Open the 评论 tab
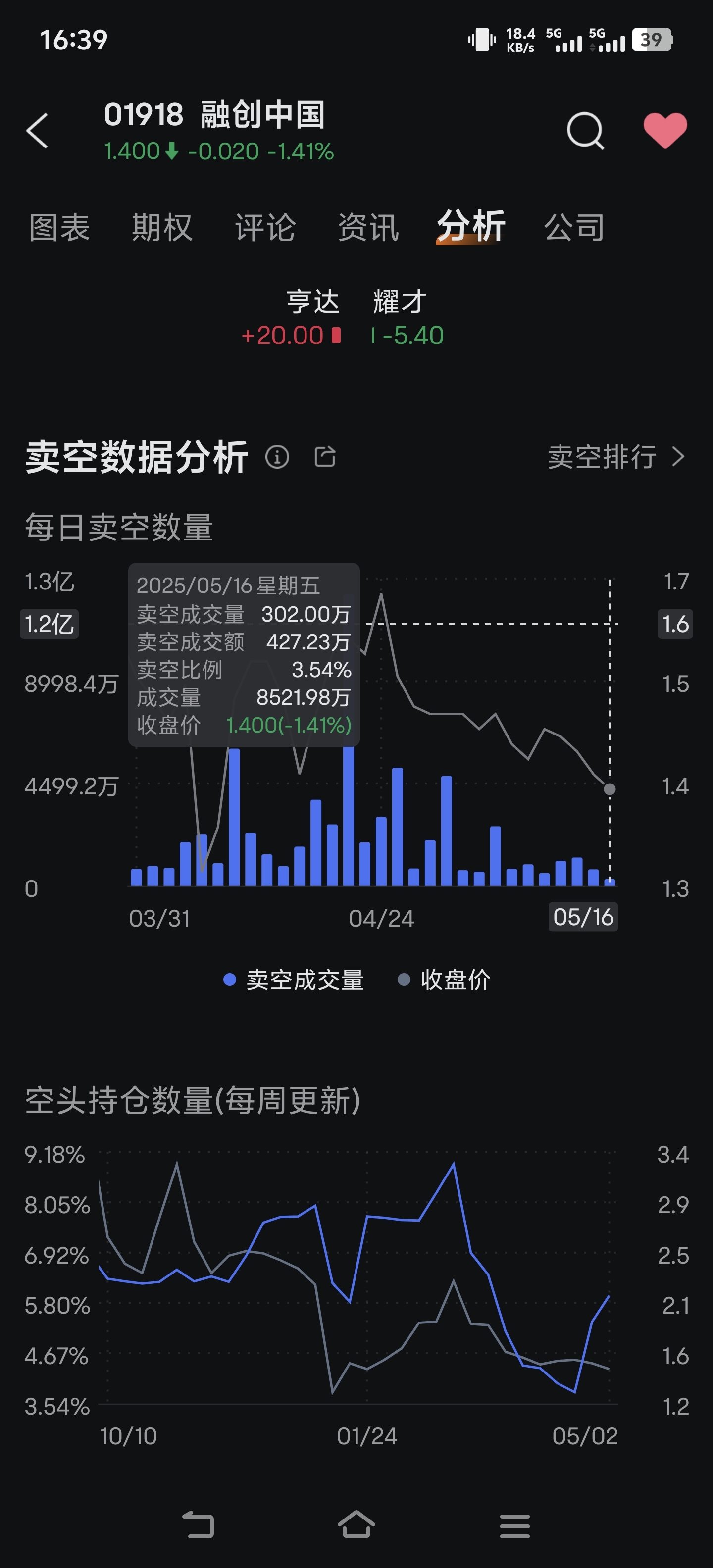The width and height of the screenshot is (713, 1568). point(265,228)
